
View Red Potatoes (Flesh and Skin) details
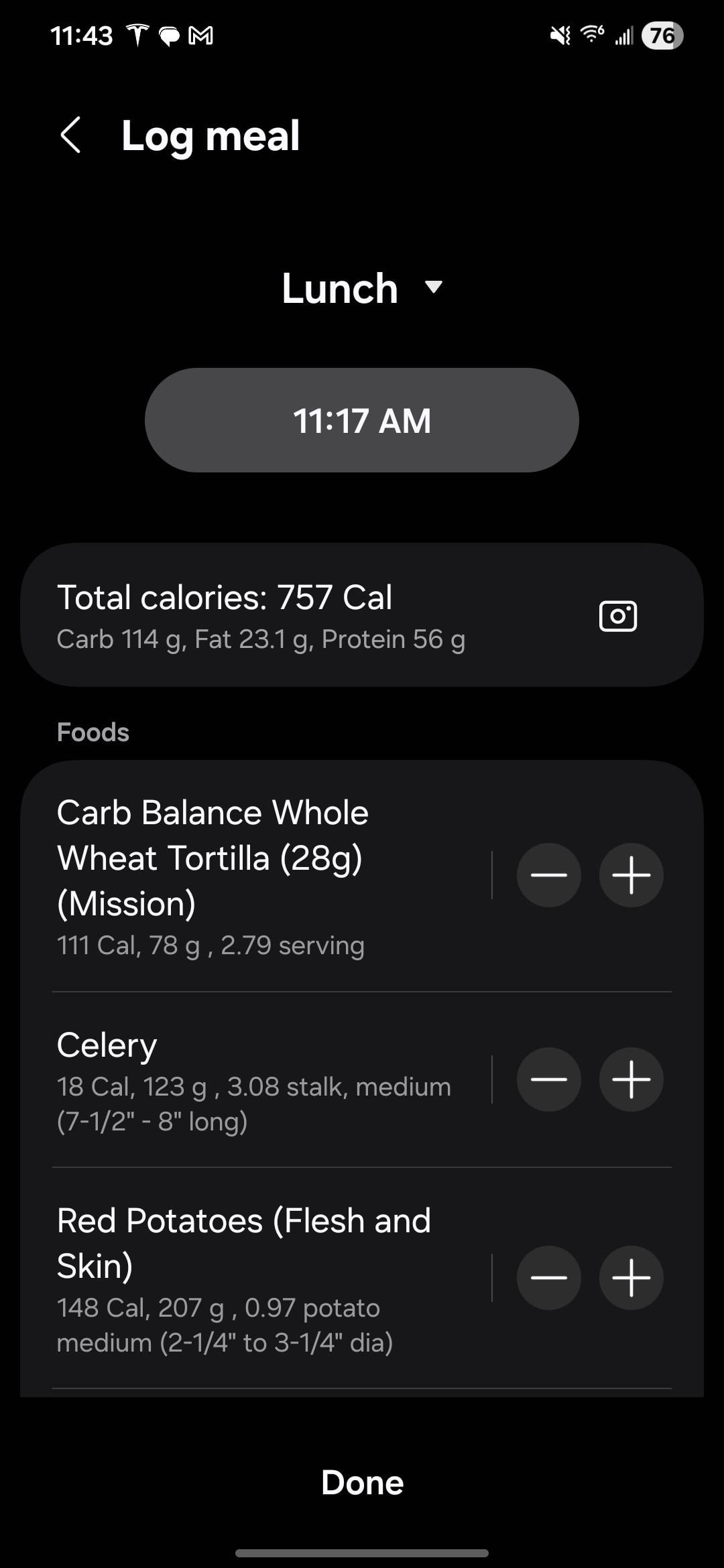[255, 1277]
